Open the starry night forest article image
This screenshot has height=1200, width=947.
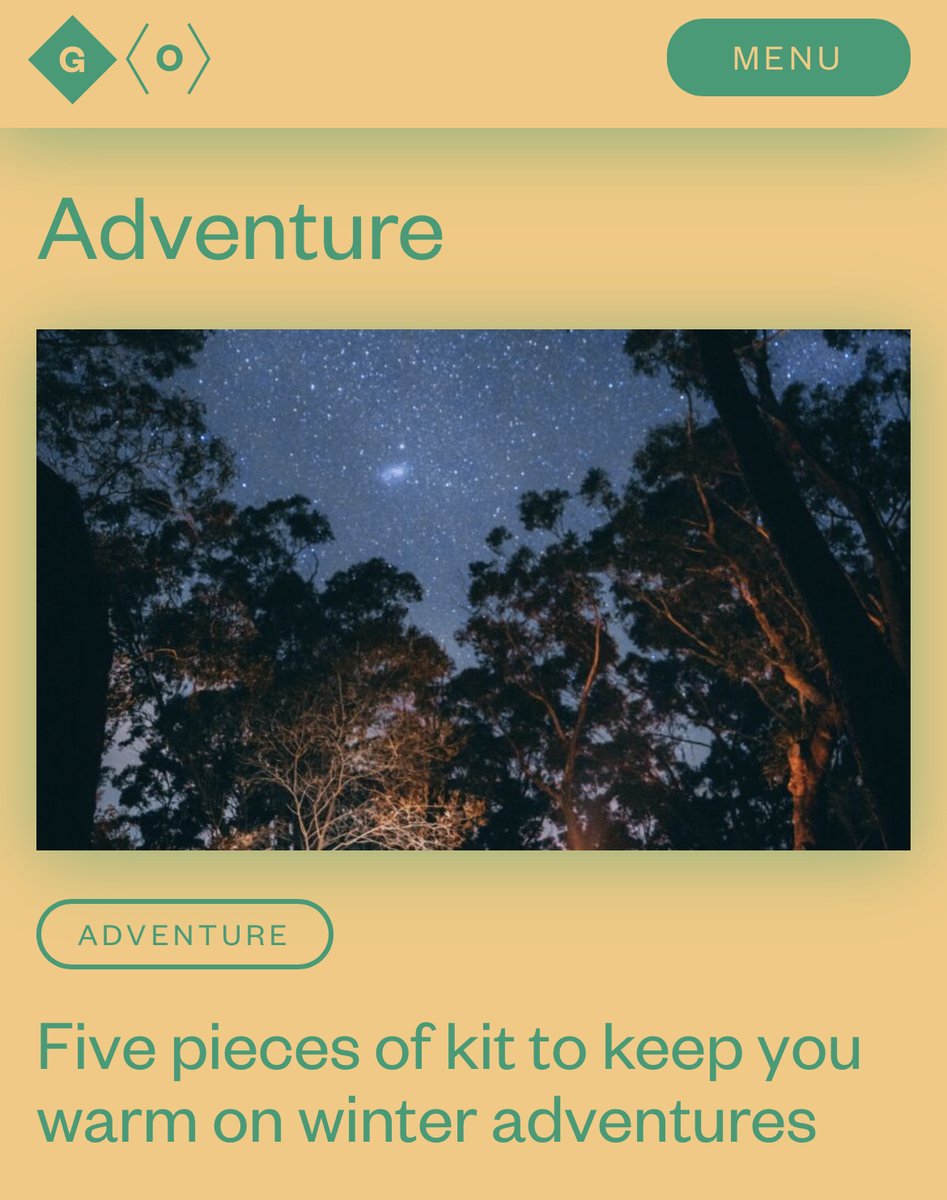click(x=473, y=589)
